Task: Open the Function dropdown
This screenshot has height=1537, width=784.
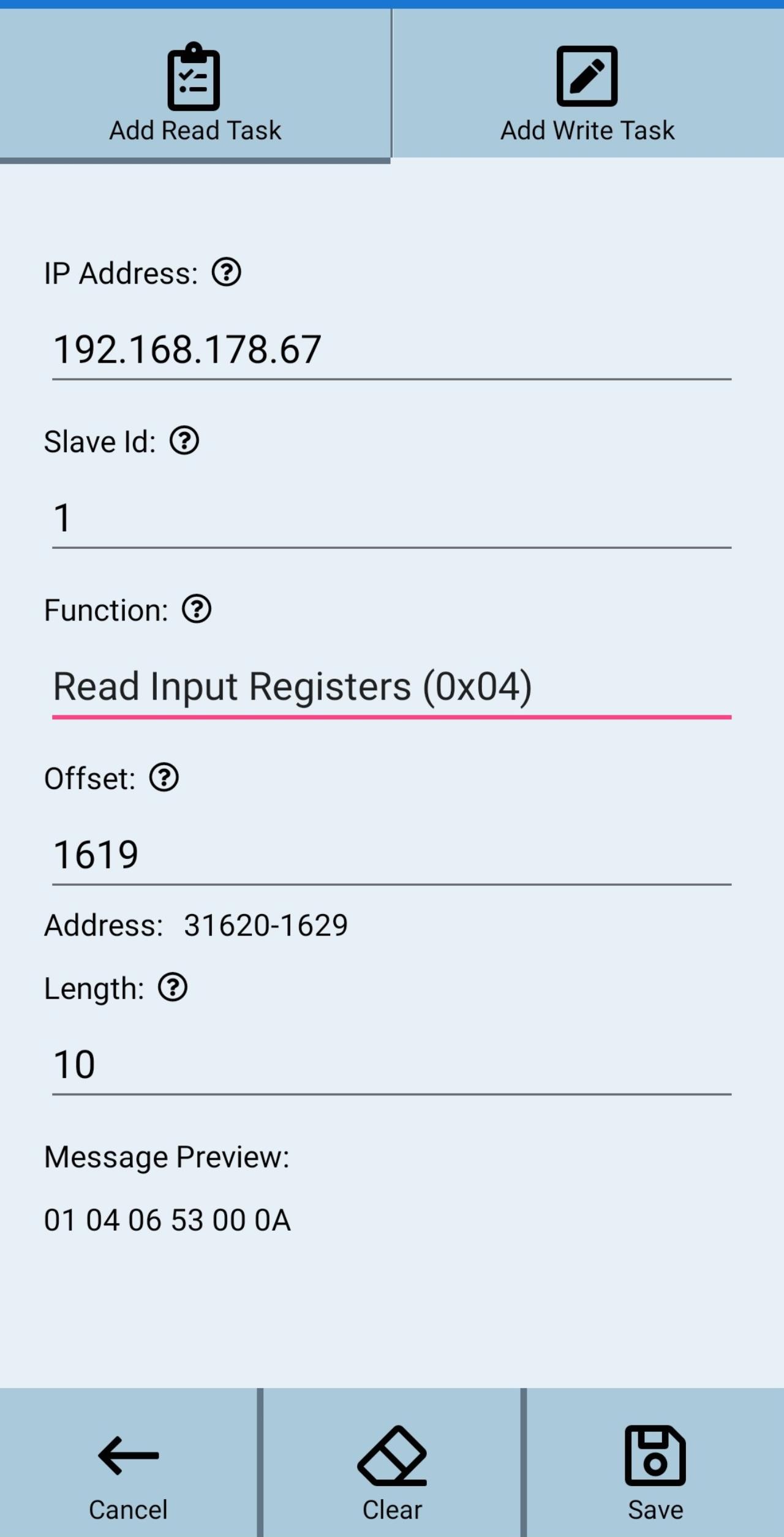Action: (x=392, y=687)
